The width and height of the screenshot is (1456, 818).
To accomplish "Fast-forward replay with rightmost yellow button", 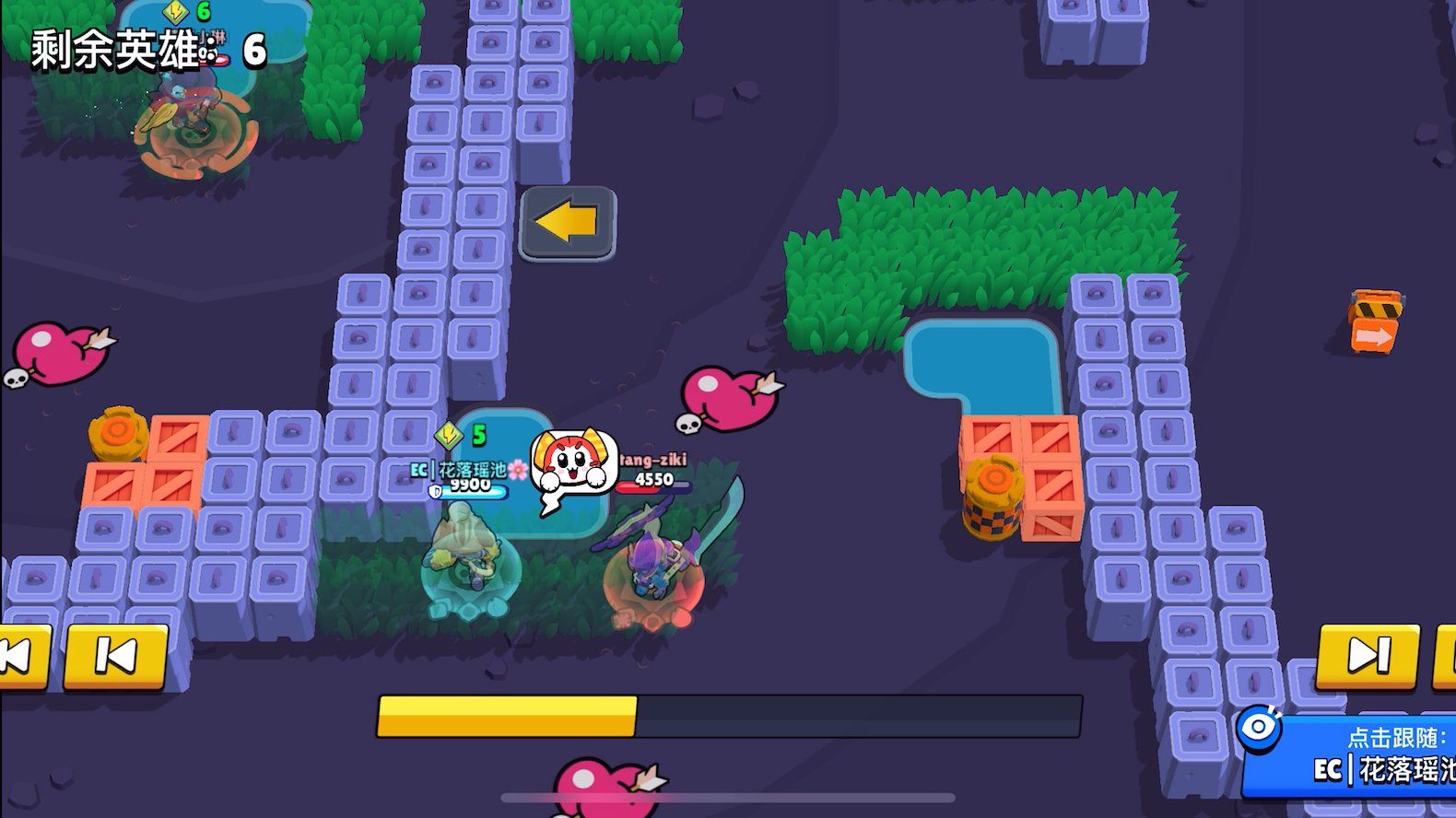I will 1445,656.
